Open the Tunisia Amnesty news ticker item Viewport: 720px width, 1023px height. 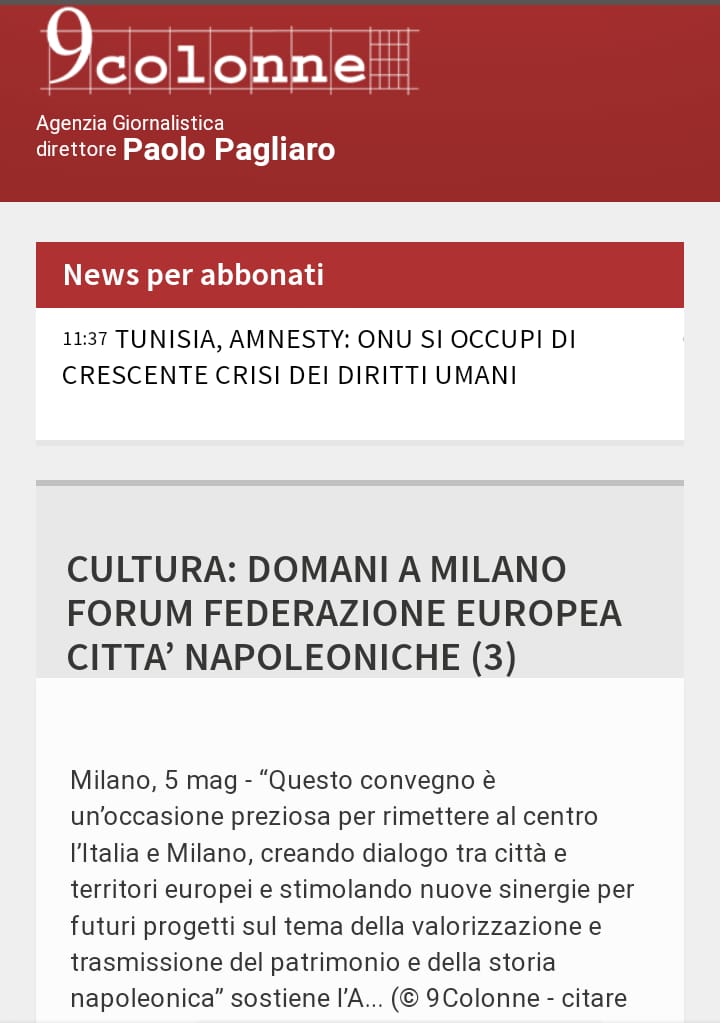[320, 357]
